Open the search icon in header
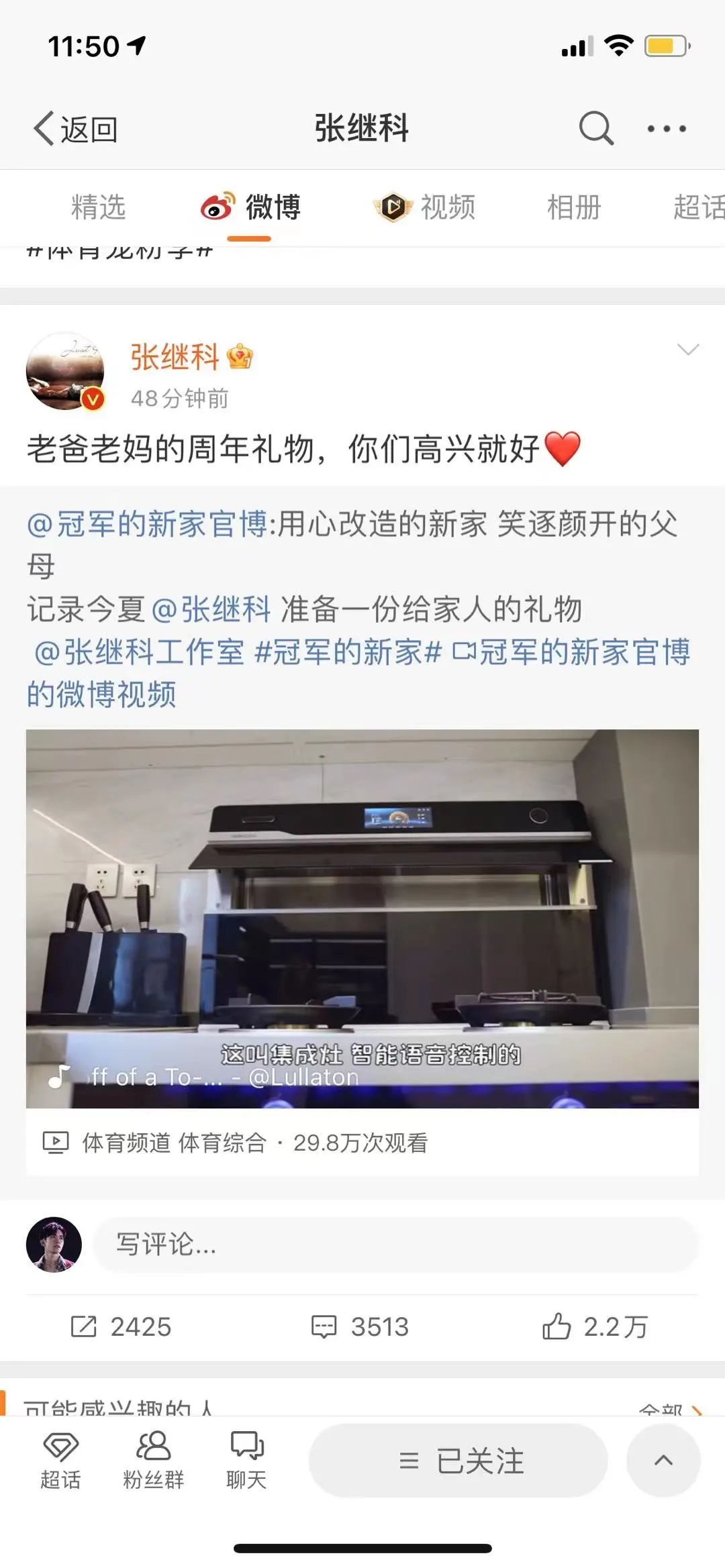725x1568 pixels. (596, 128)
